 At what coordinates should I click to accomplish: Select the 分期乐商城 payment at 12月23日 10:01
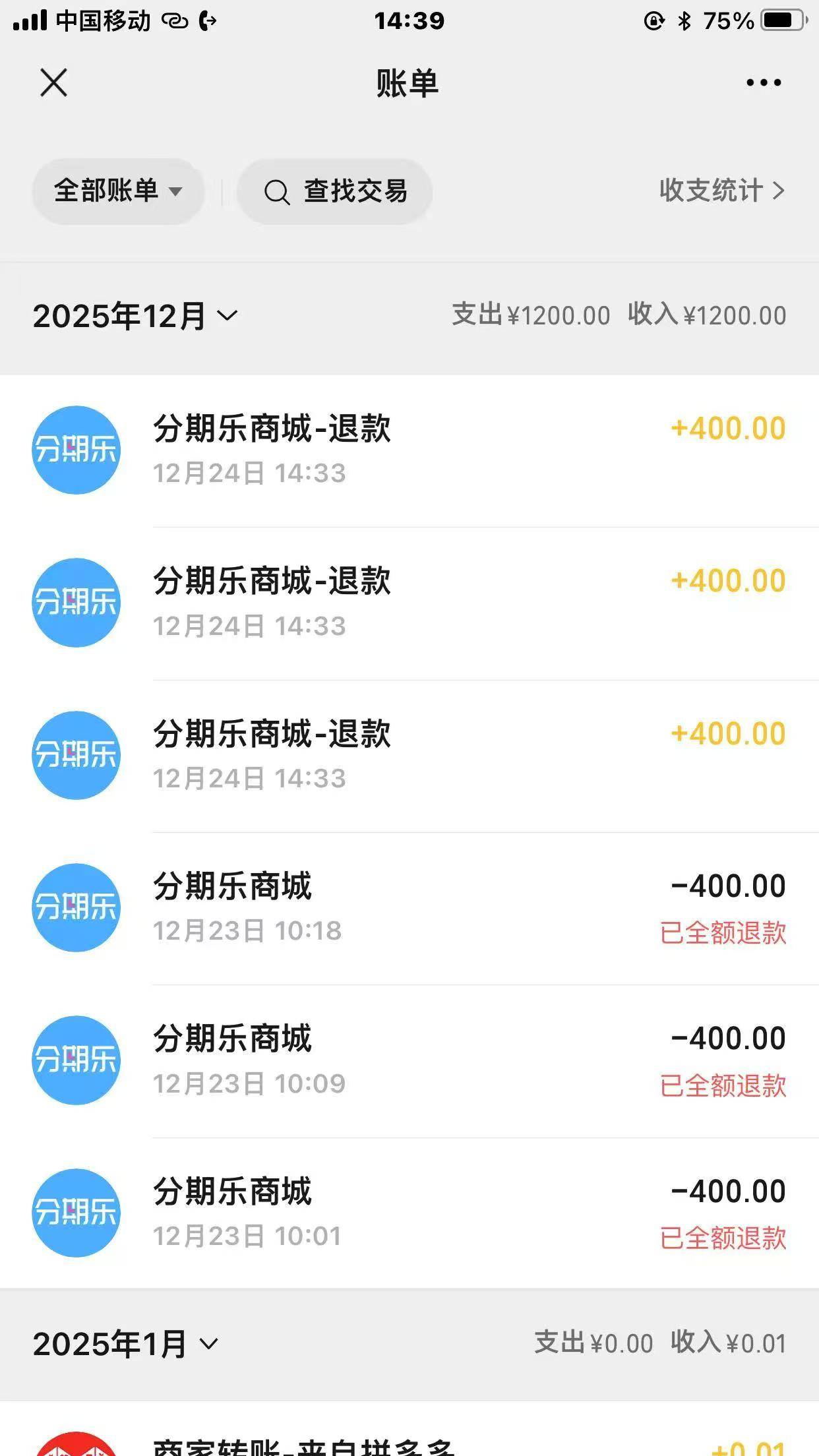pos(409,1213)
